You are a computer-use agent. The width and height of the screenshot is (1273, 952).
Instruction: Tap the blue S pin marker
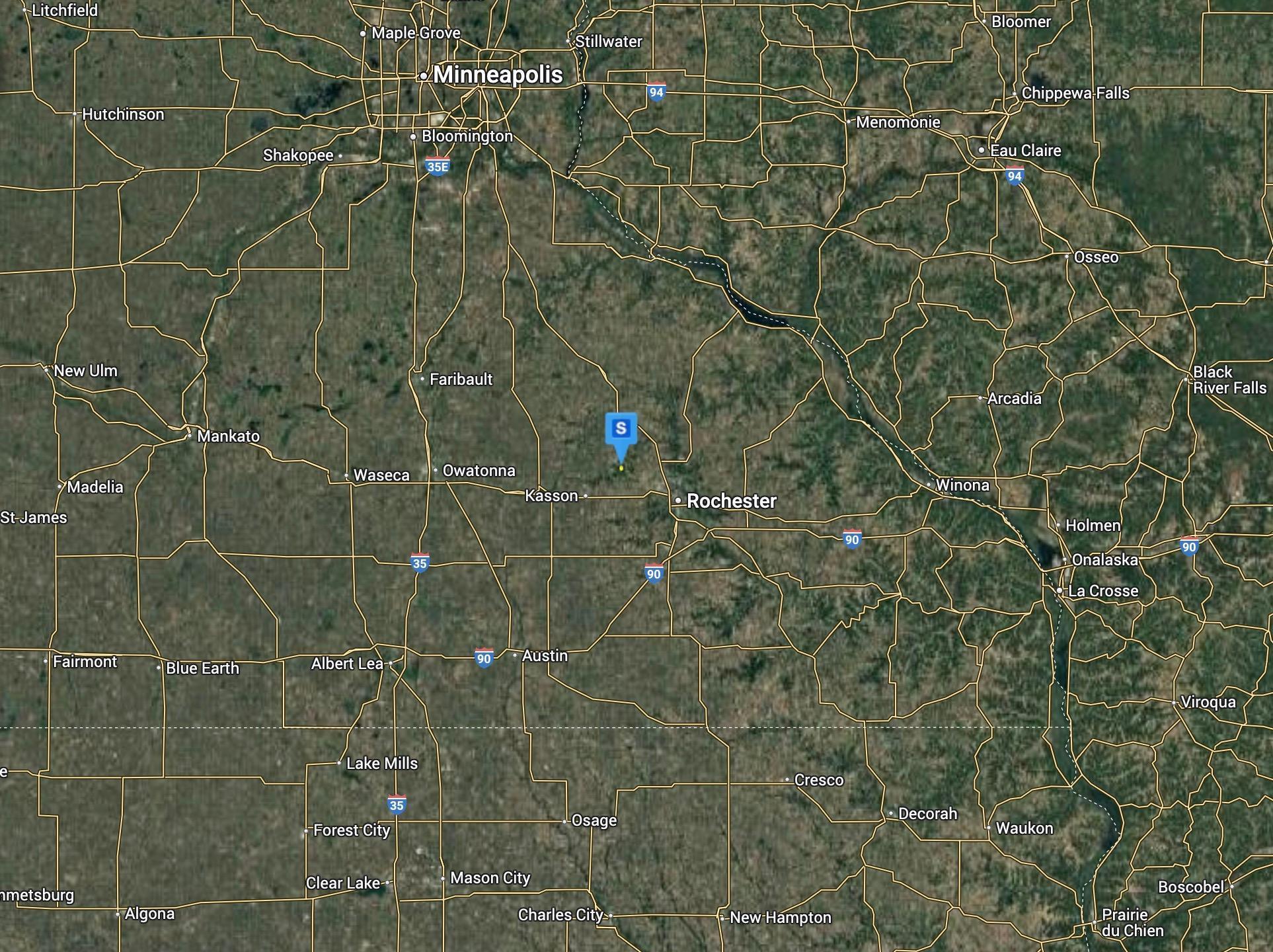click(621, 430)
